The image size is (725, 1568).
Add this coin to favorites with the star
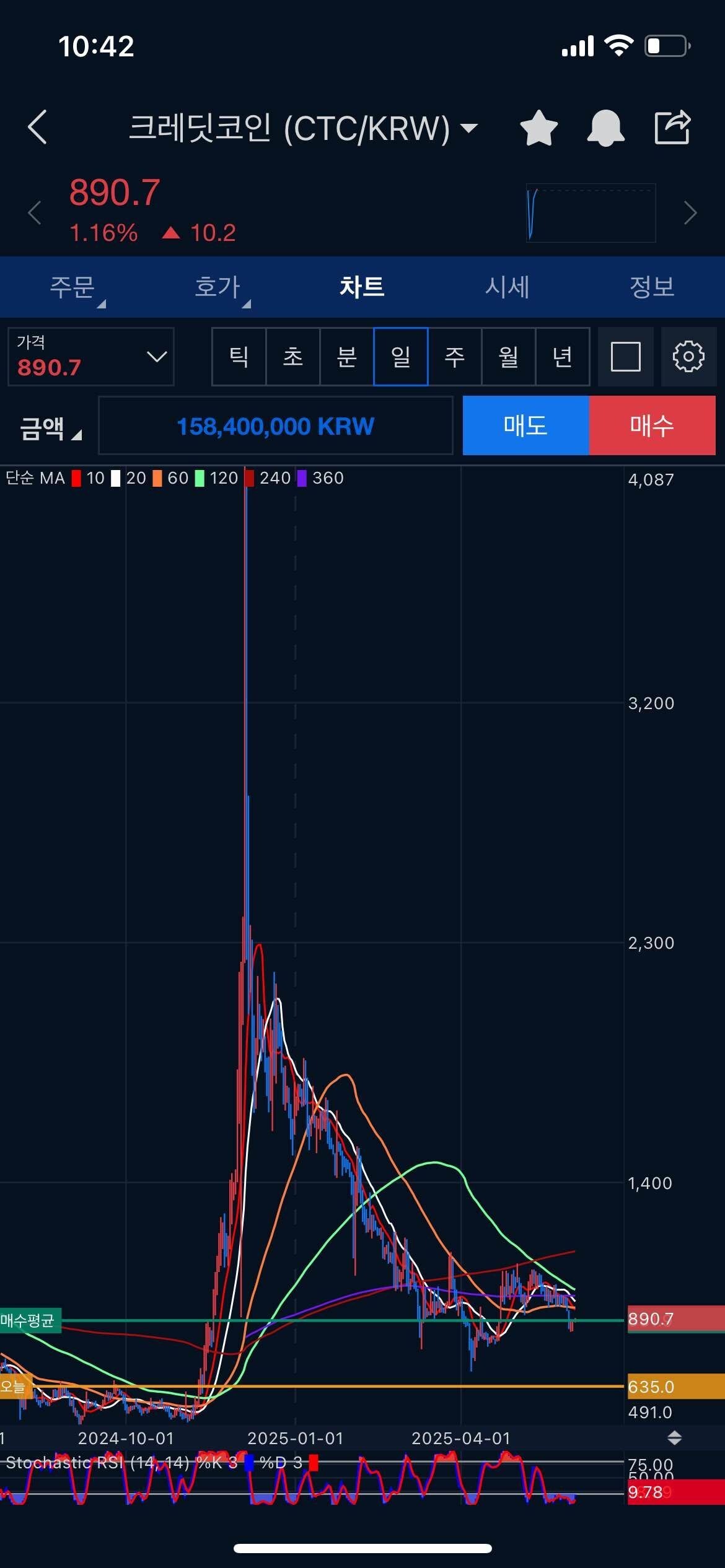(538, 128)
